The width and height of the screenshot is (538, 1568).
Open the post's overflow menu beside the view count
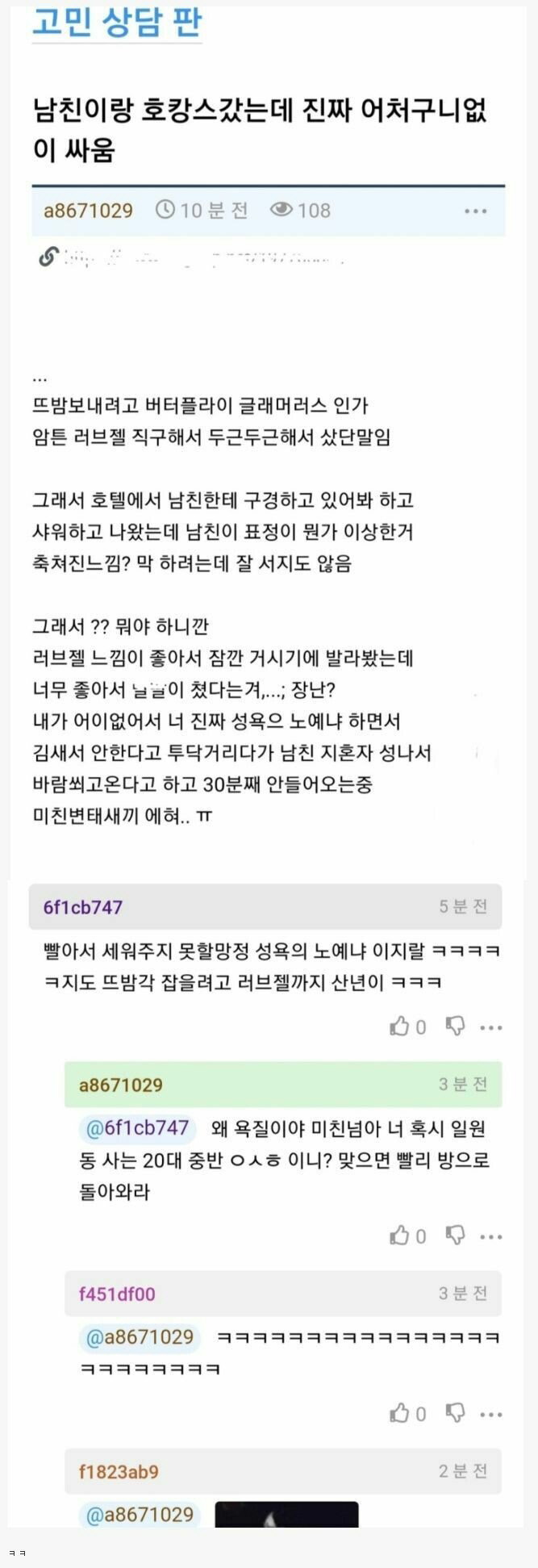(475, 211)
